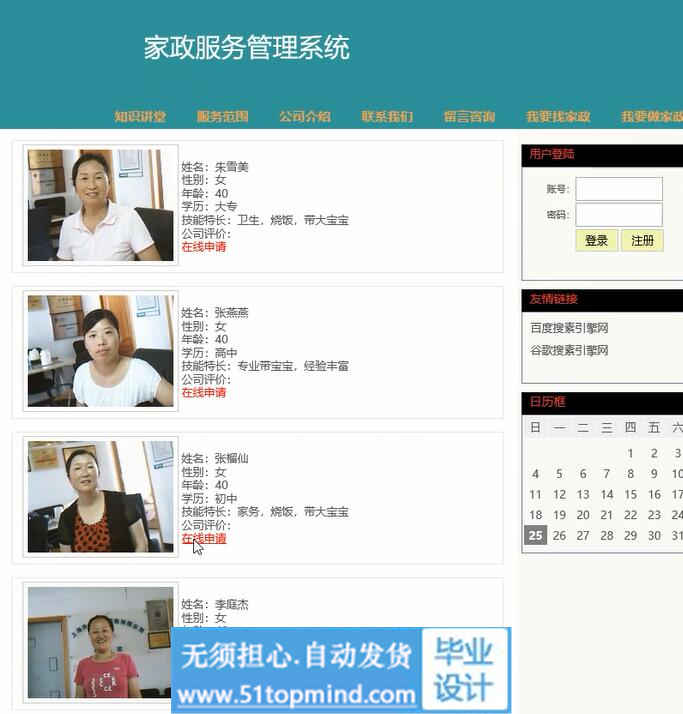Screen dimensions: 683x714
Task: Switch to the 联系我们 page
Action: click(387, 117)
